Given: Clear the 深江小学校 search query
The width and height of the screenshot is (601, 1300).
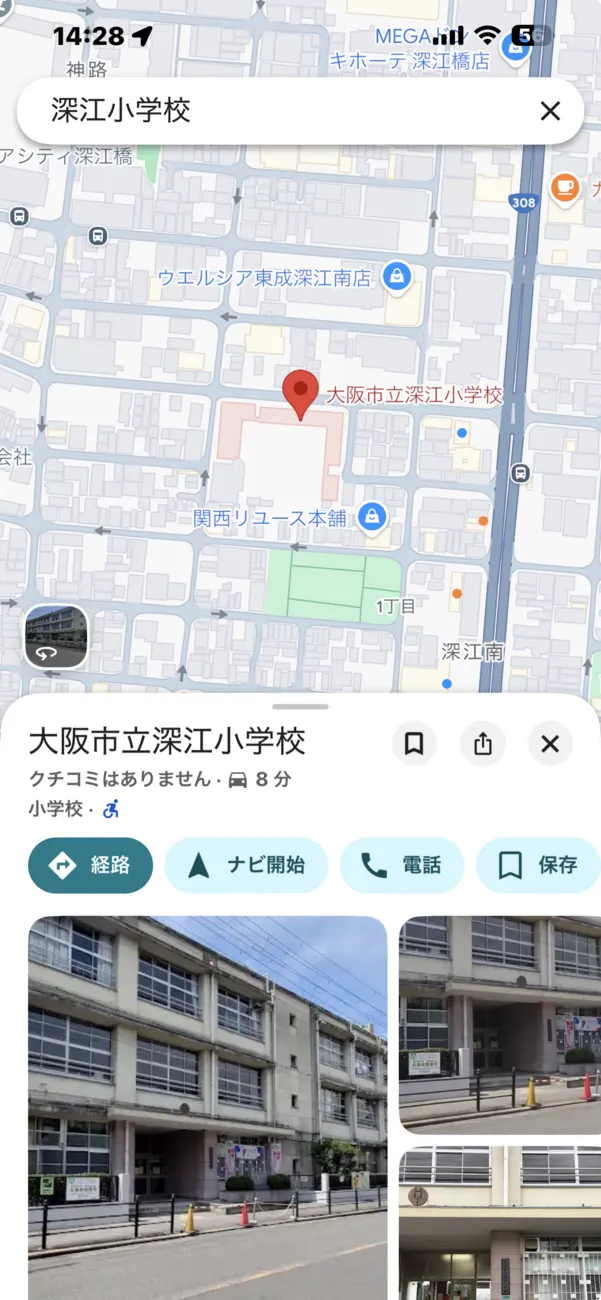Looking at the screenshot, I should coord(550,111).
